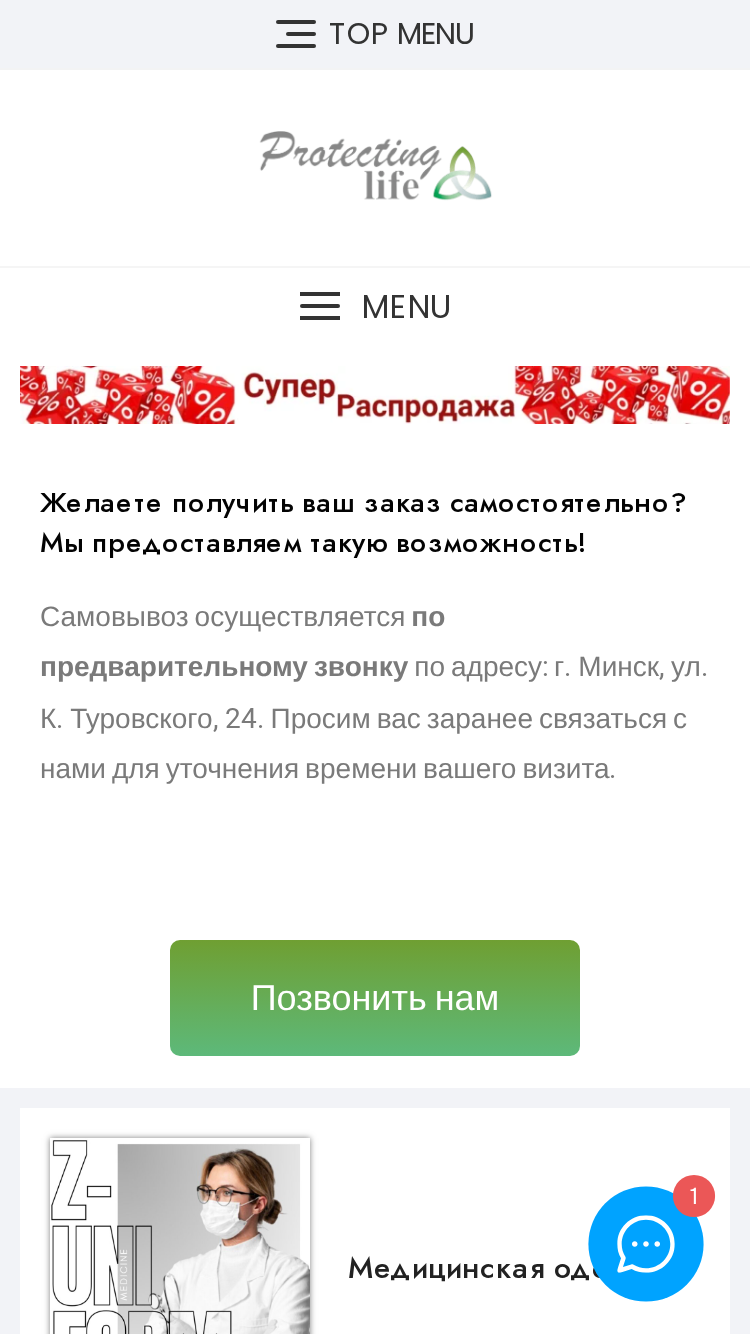The height and width of the screenshot is (1334, 750).
Task: Go to the Protecting Life homepage logo
Action: [x=375, y=165]
